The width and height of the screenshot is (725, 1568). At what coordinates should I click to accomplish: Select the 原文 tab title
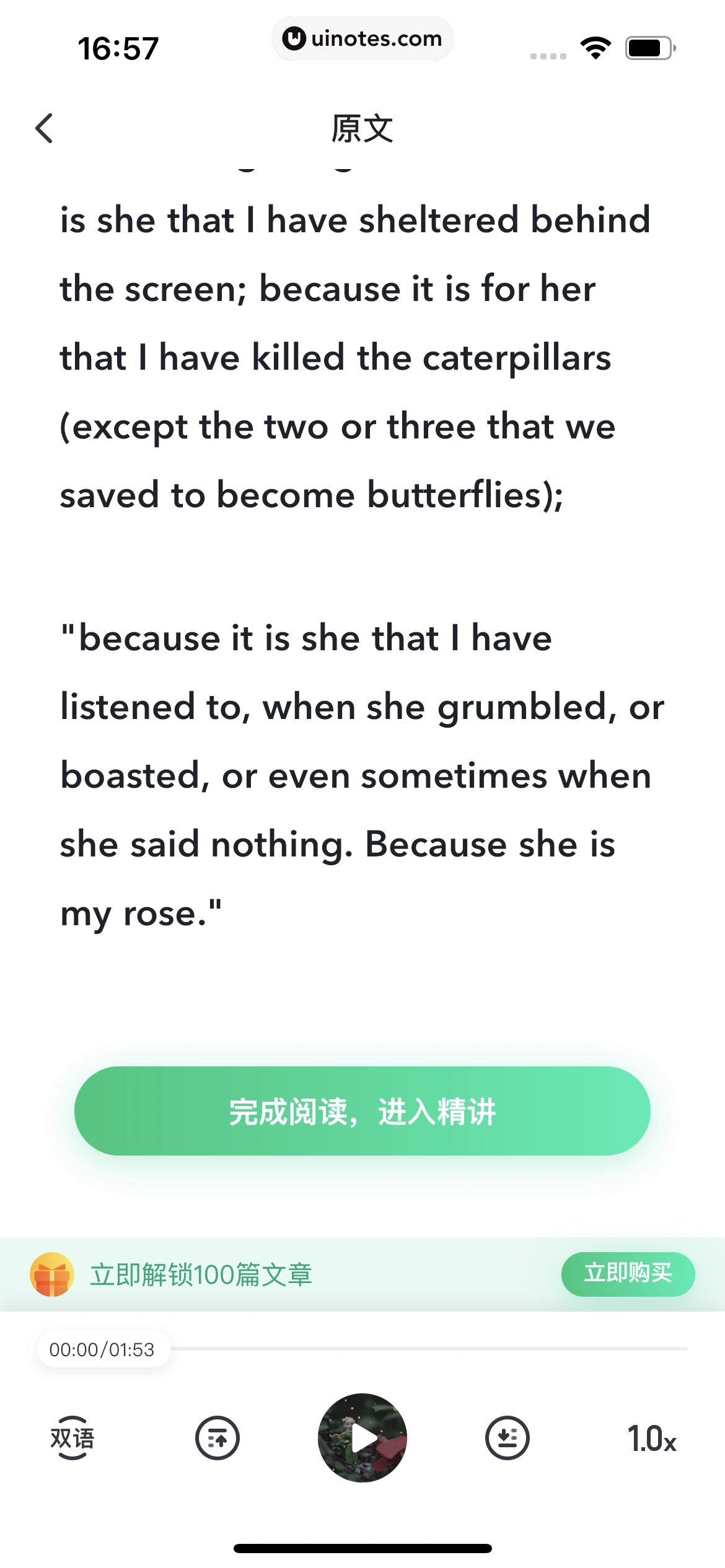[362, 129]
